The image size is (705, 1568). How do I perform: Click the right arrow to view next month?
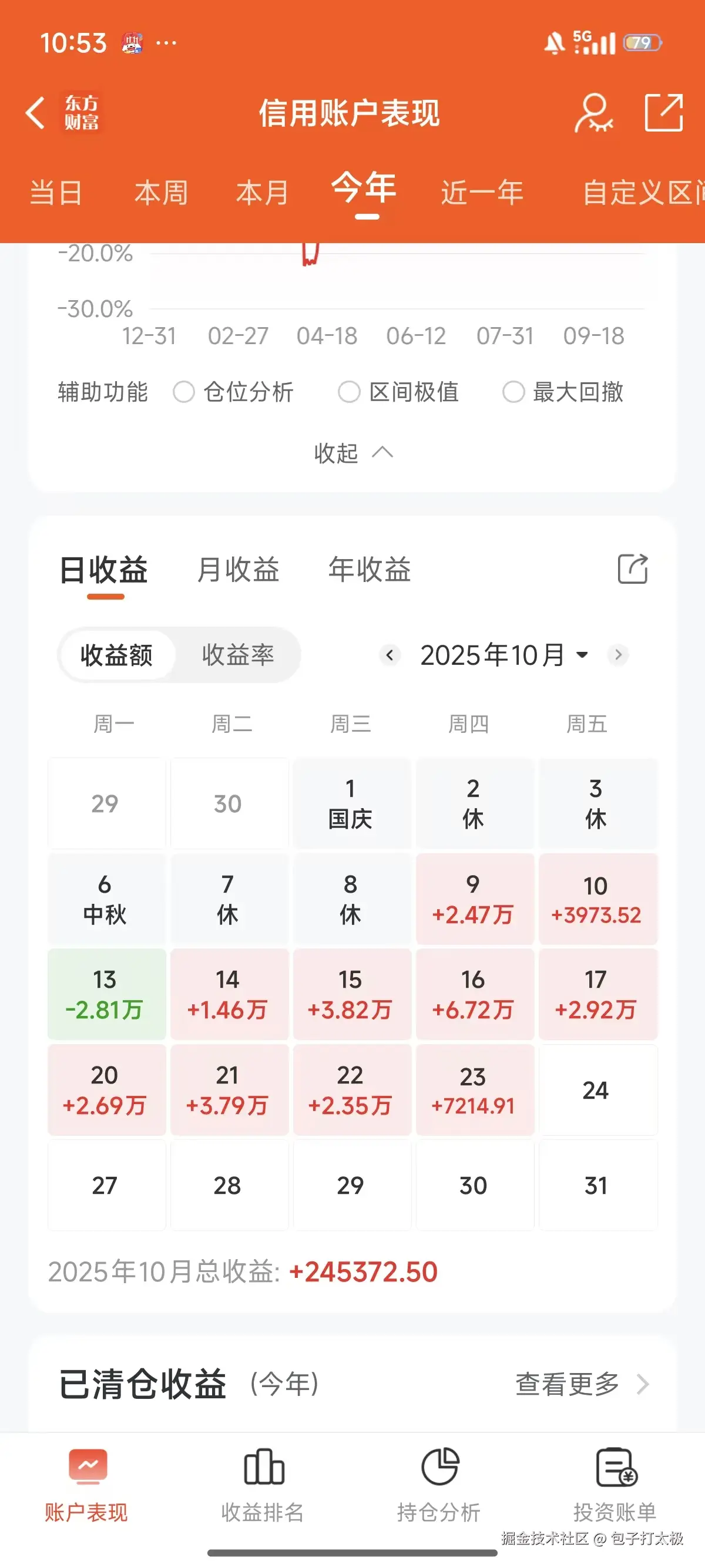(x=618, y=655)
